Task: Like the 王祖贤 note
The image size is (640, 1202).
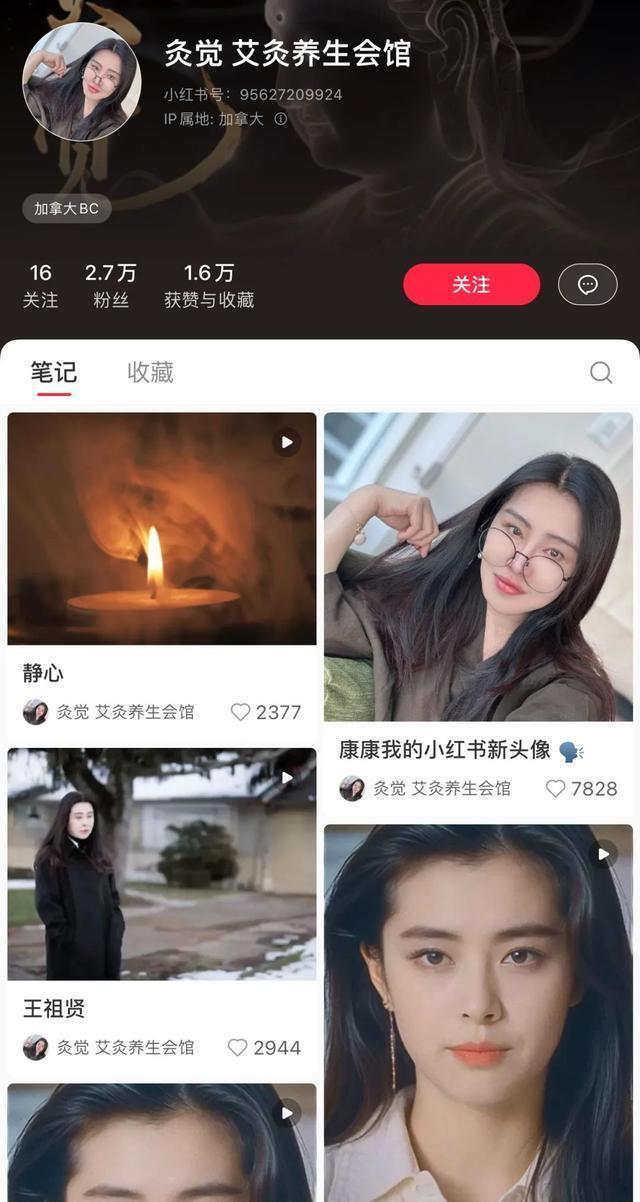Action: [238, 1047]
